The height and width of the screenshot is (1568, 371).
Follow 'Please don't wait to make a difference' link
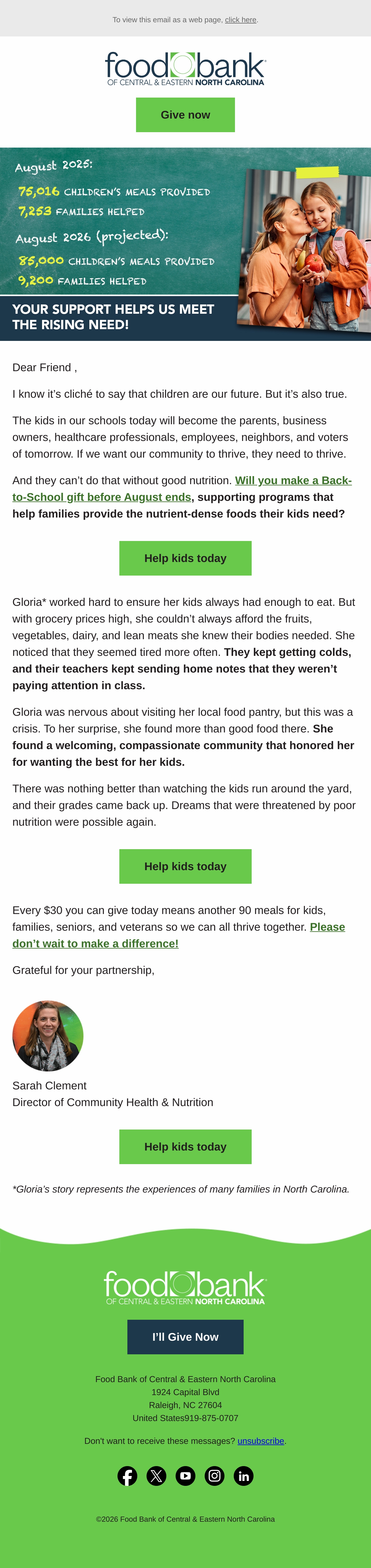(x=178, y=935)
